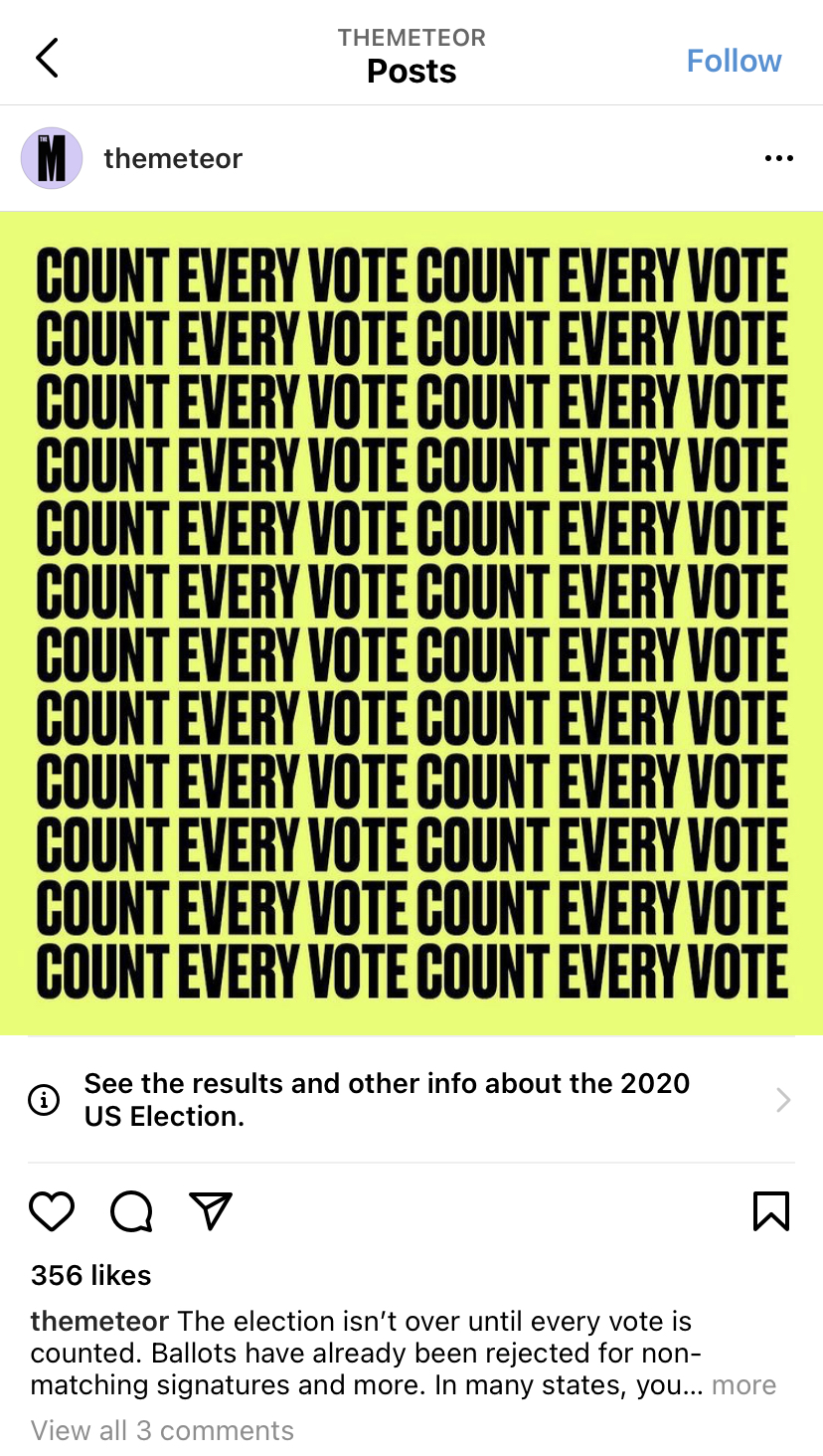
Task: Open themeteor username in post header
Action: pos(173,158)
